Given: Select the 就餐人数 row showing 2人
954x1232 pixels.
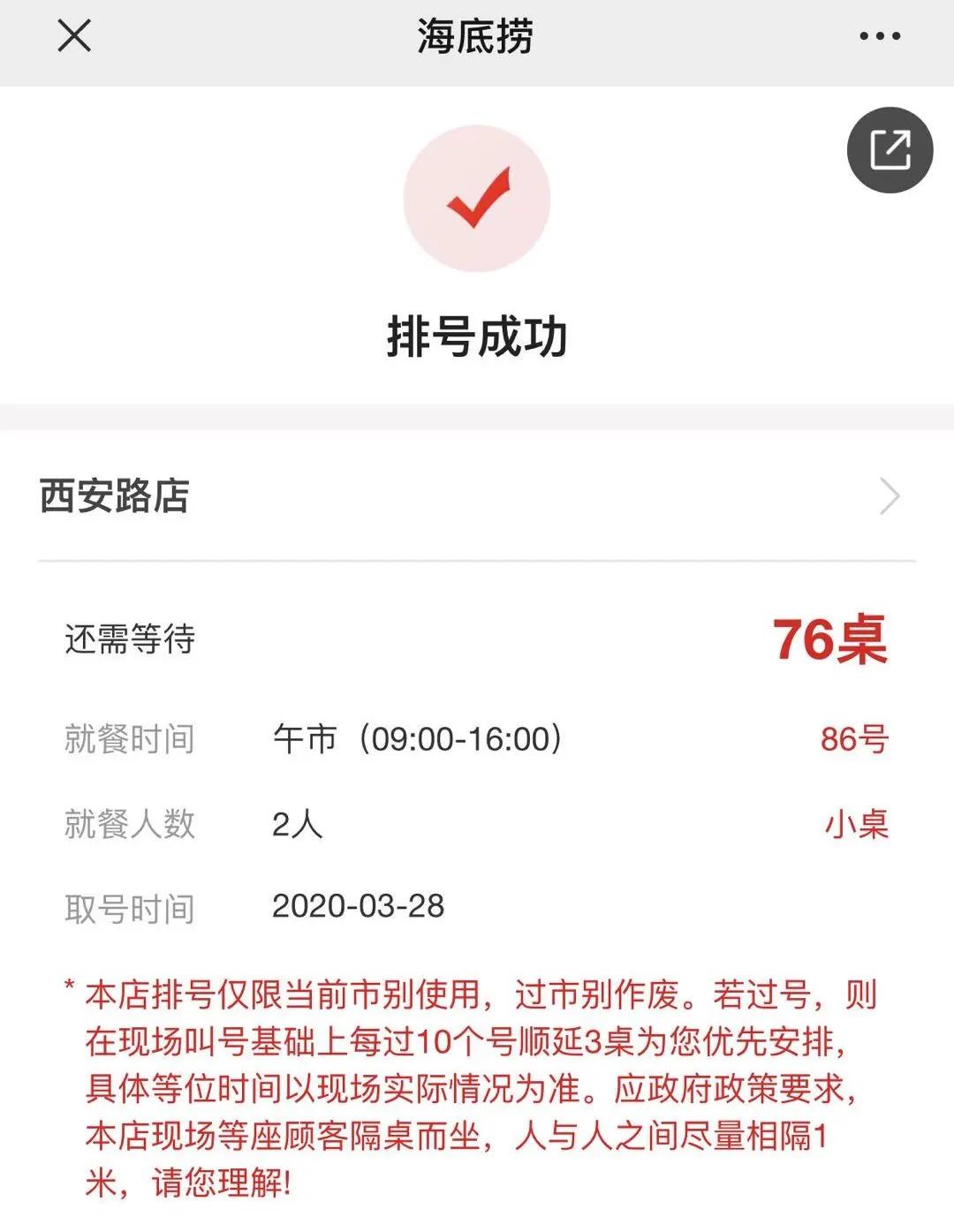Looking at the screenshot, I should (128, 824).
